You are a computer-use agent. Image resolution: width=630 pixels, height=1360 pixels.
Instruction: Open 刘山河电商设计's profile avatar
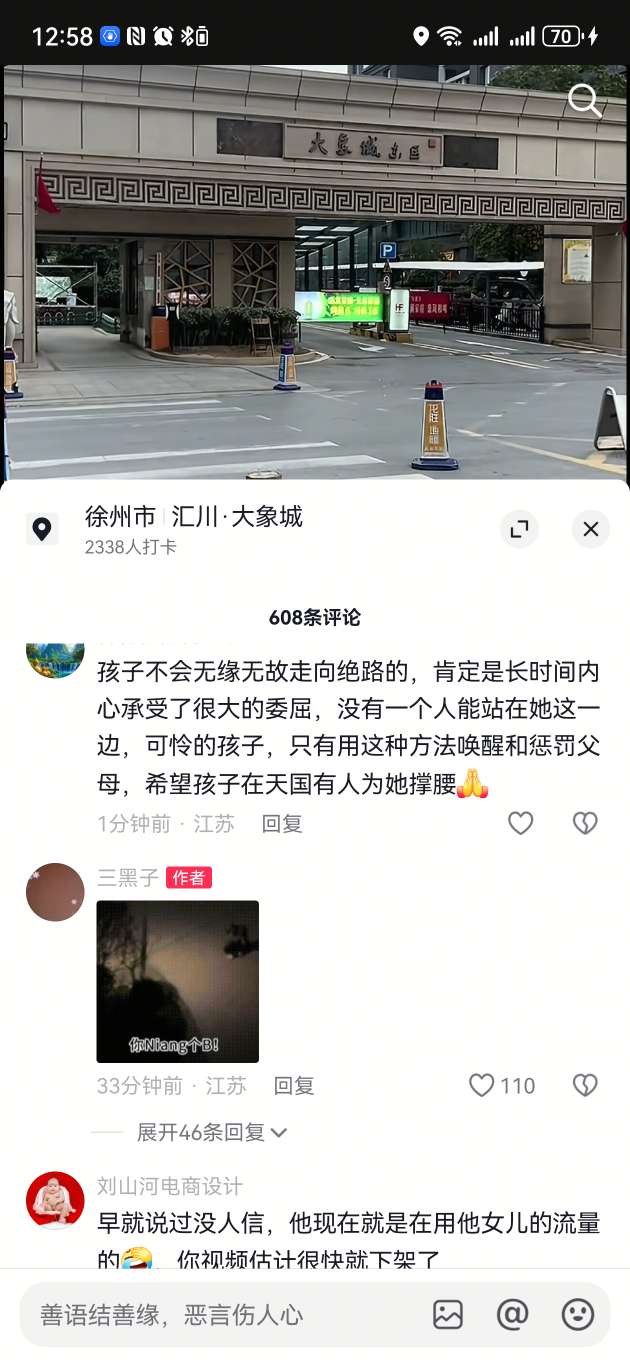[55, 1200]
